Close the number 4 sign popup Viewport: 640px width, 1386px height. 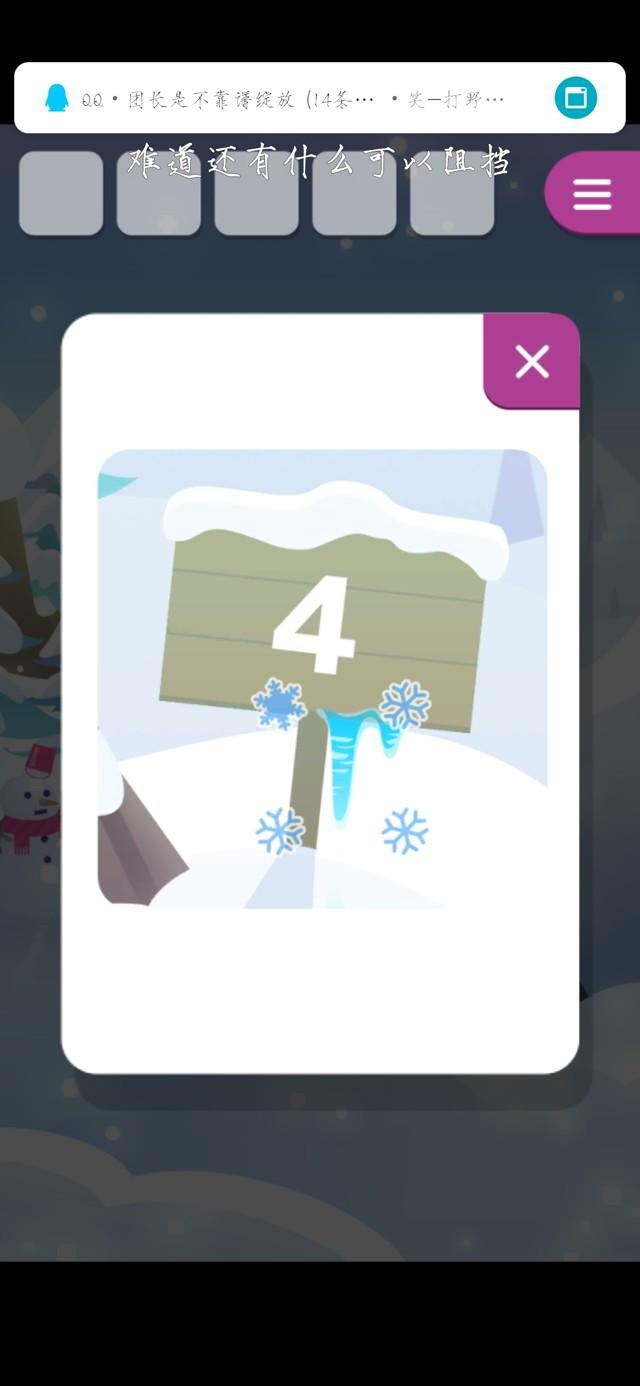[531, 362]
